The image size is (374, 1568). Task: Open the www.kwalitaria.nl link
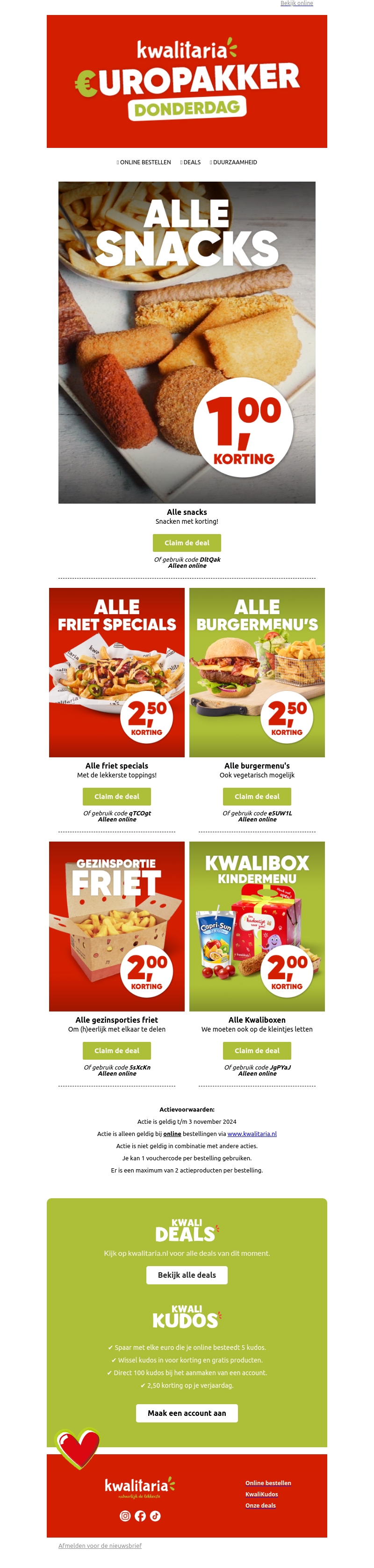coord(252,1134)
